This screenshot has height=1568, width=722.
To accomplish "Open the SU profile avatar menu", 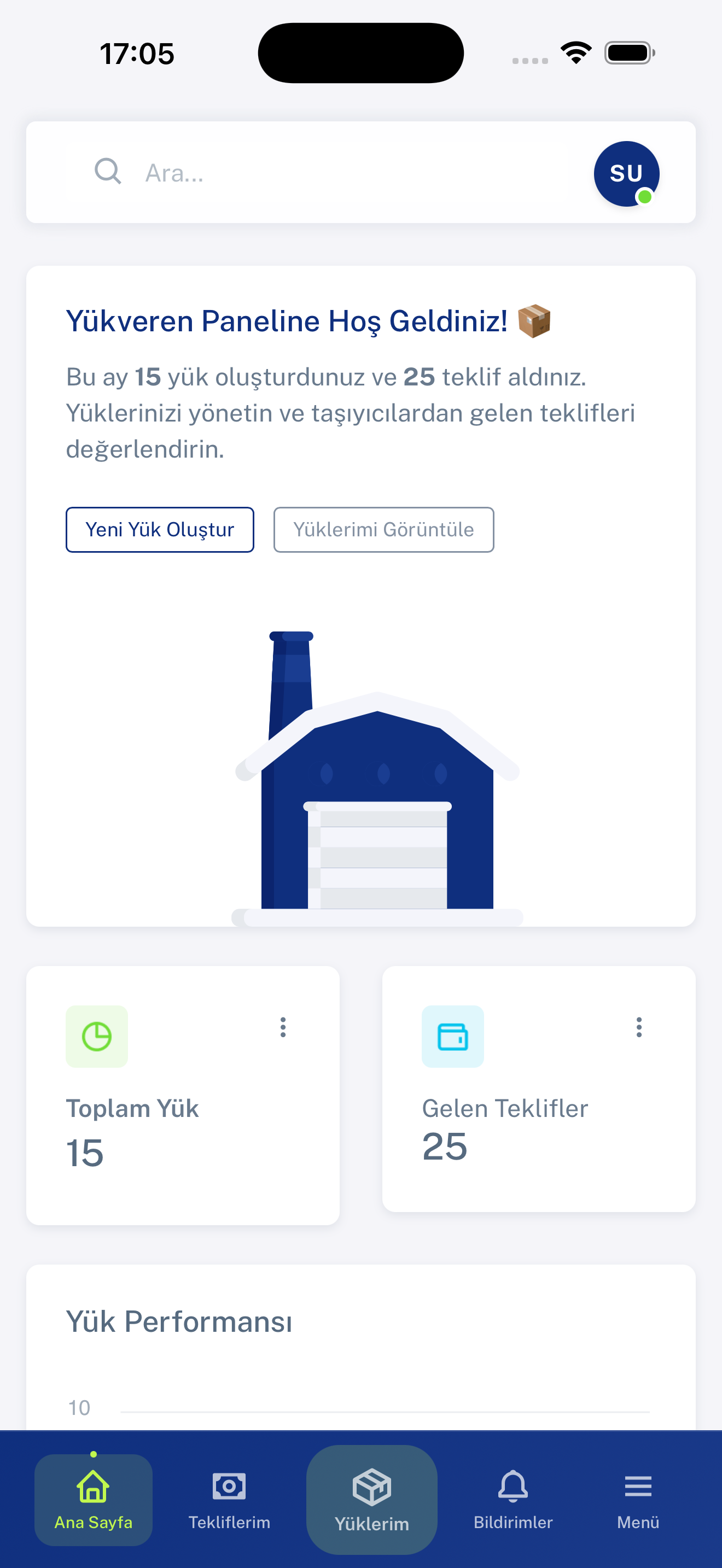I will click(626, 173).
